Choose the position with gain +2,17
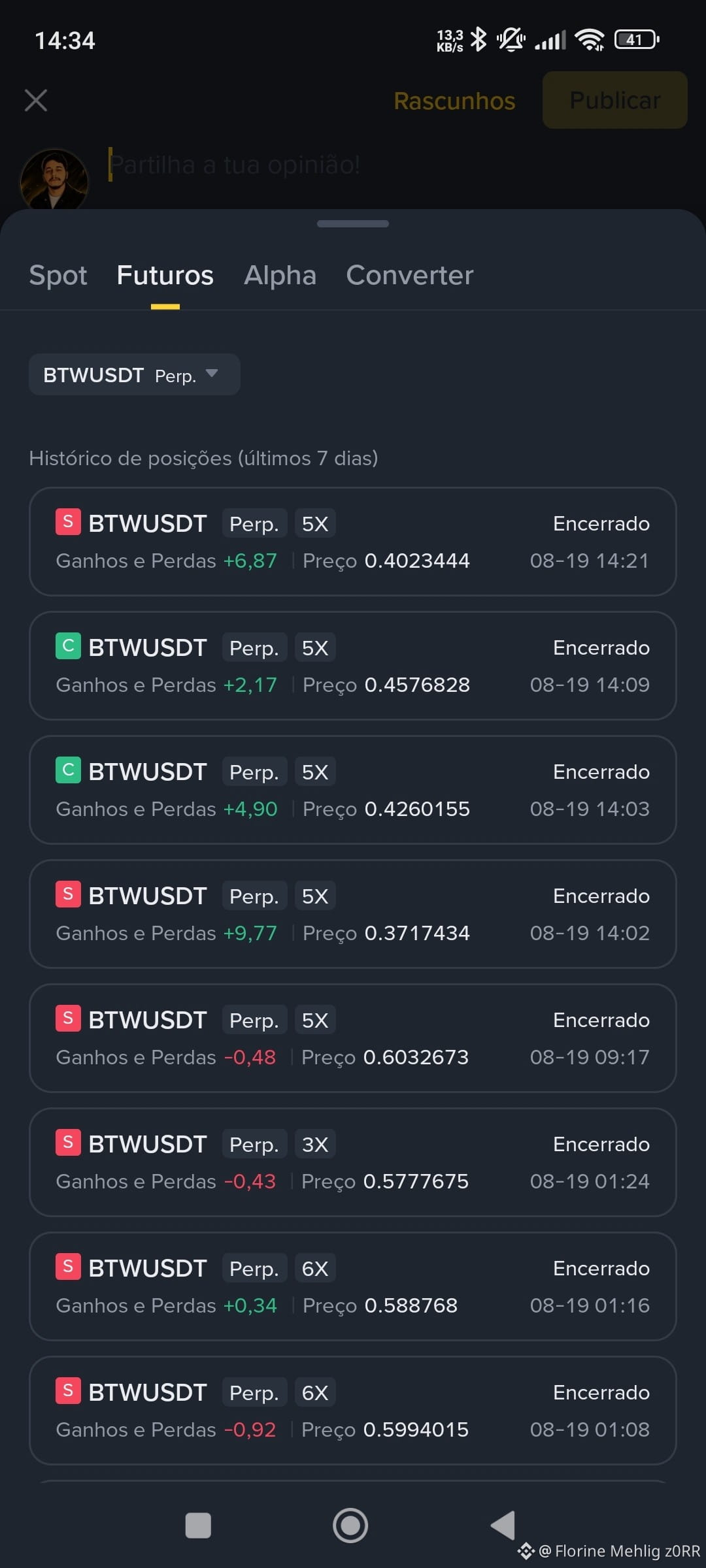Image resolution: width=706 pixels, height=1568 pixels. 353,666
